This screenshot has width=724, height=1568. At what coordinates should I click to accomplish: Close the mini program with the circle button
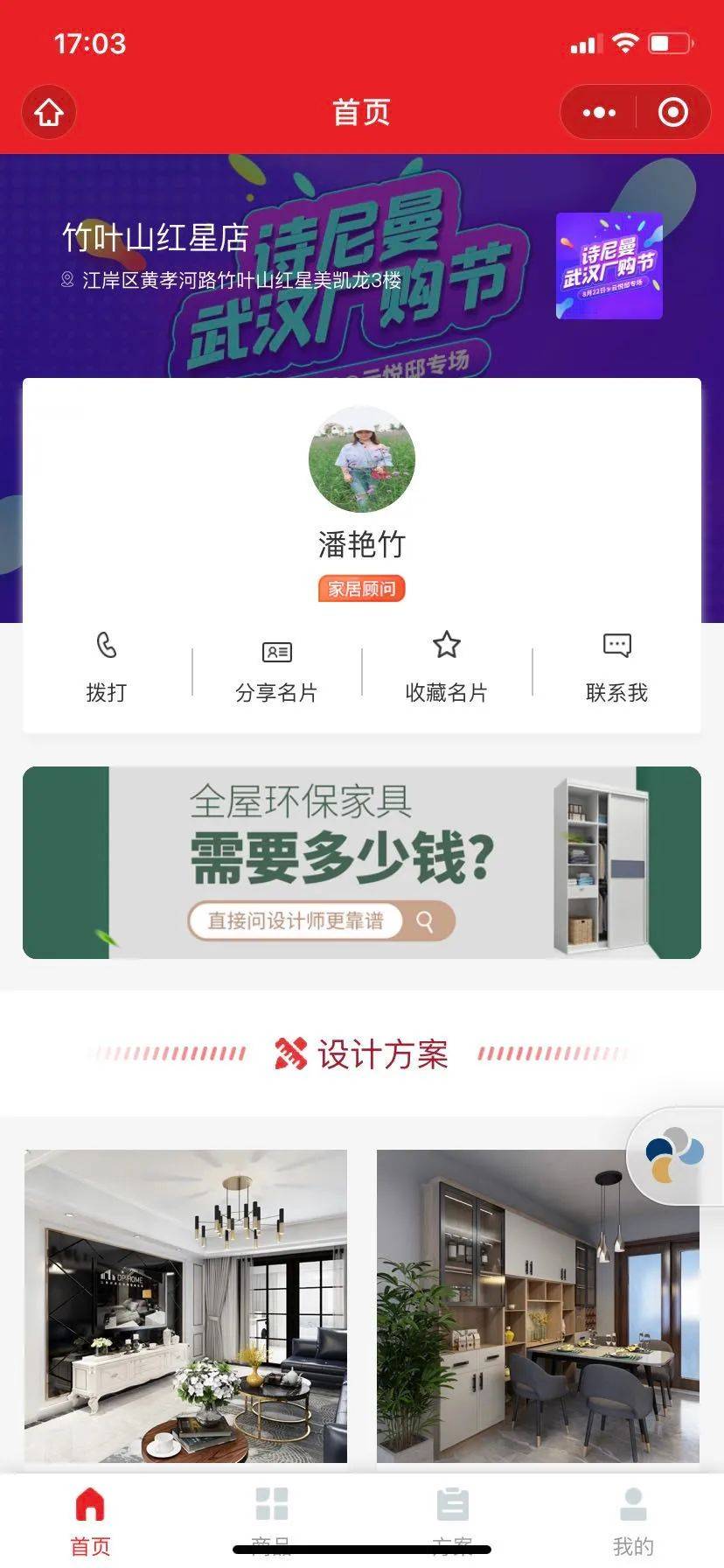(x=672, y=112)
